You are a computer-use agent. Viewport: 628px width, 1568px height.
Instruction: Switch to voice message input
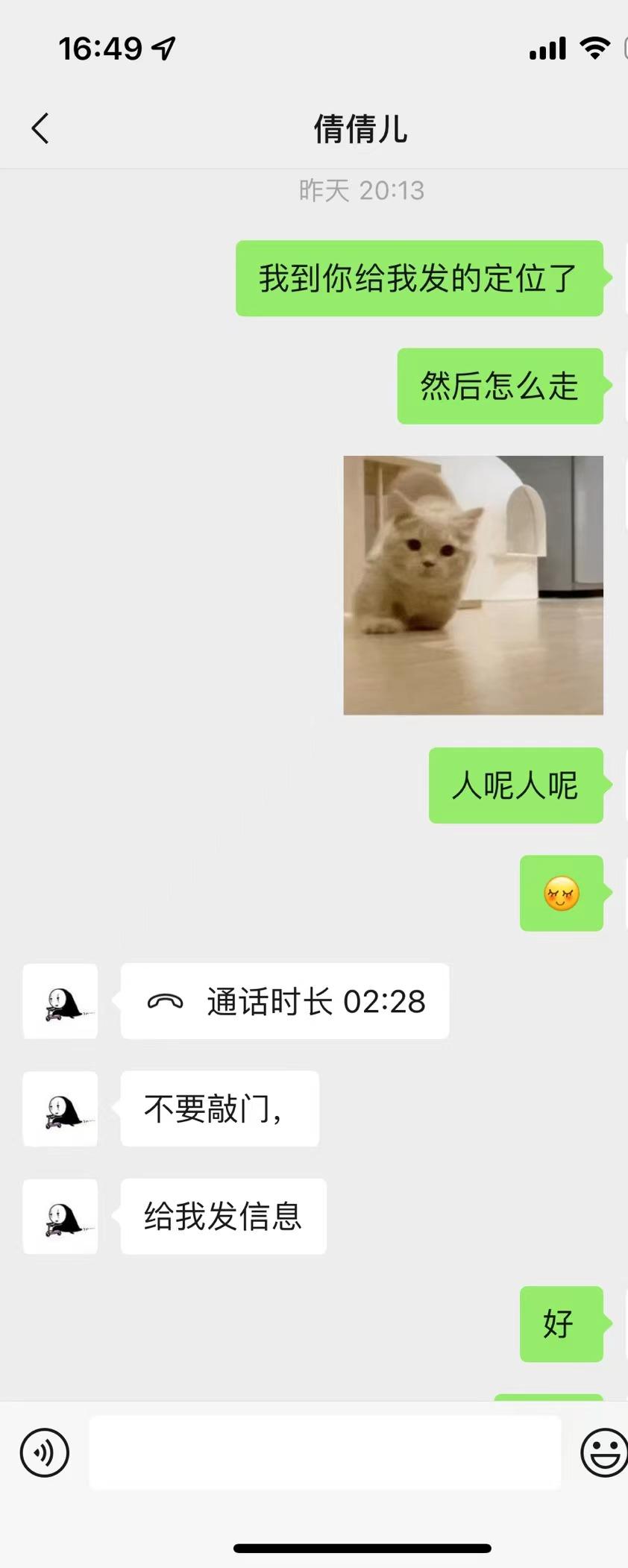click(45, 1452)
